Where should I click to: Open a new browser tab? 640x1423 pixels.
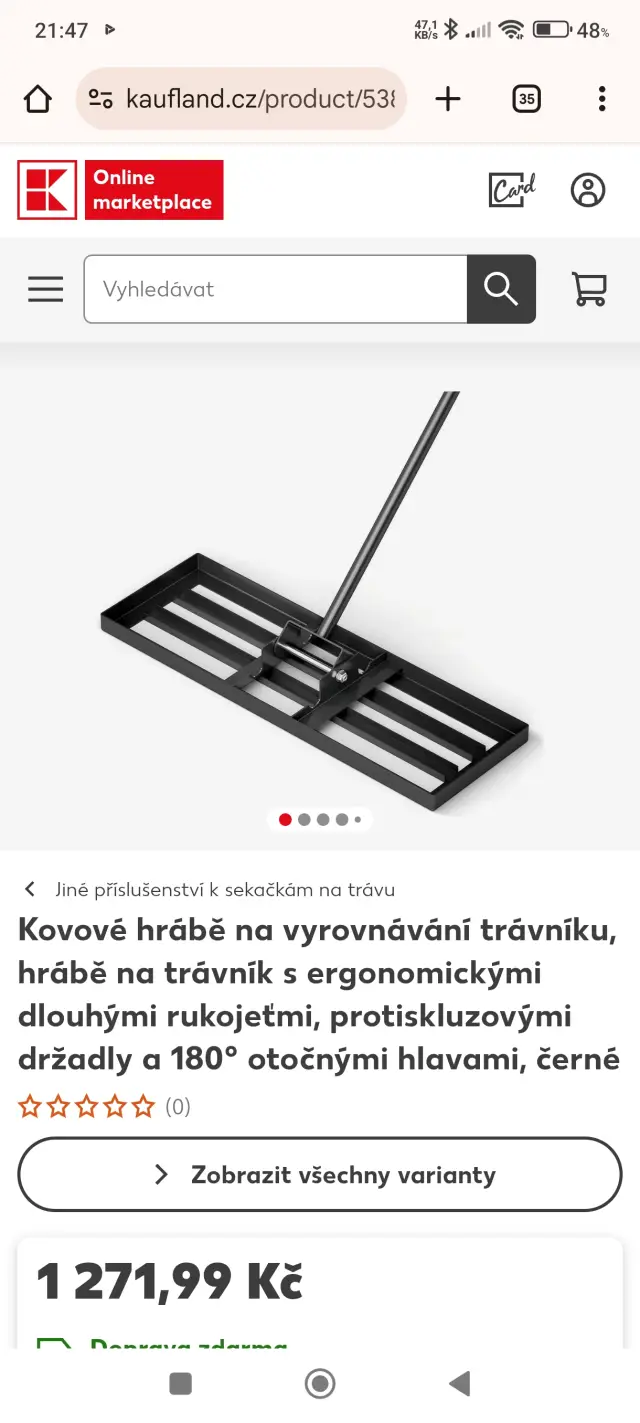click(448, 99)
